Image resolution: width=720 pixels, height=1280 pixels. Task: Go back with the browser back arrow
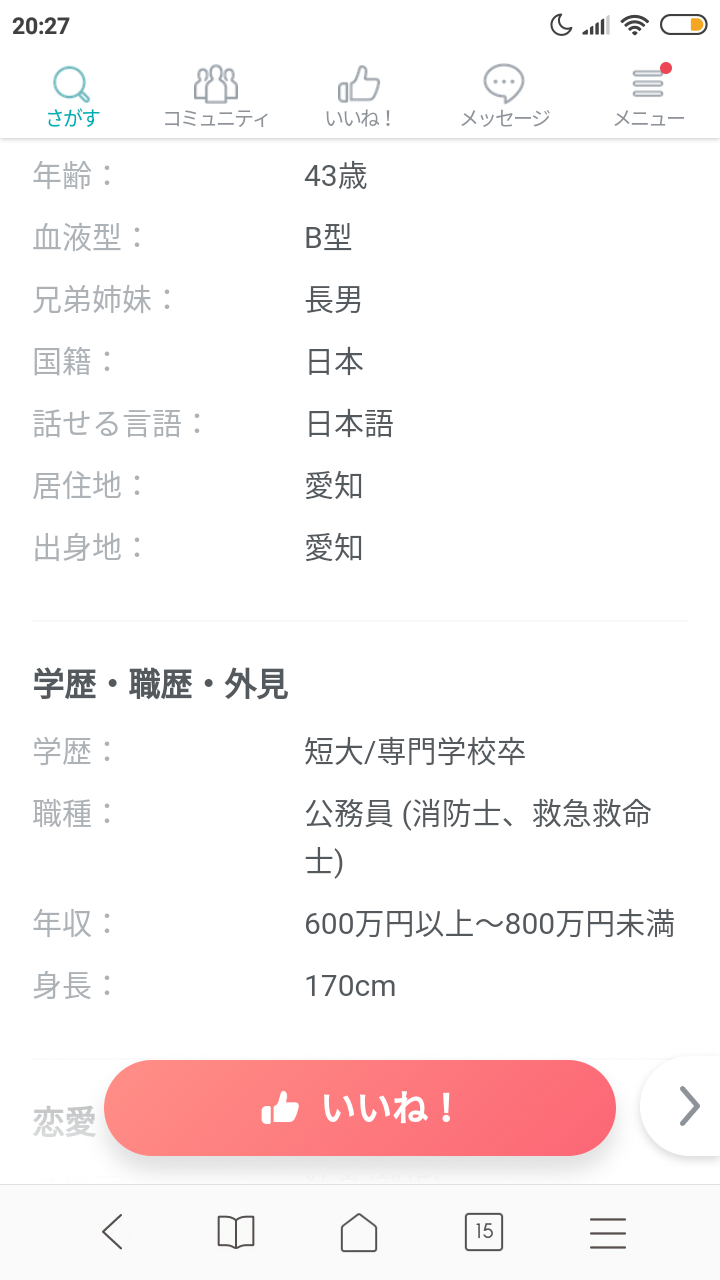click(113, 1232)
